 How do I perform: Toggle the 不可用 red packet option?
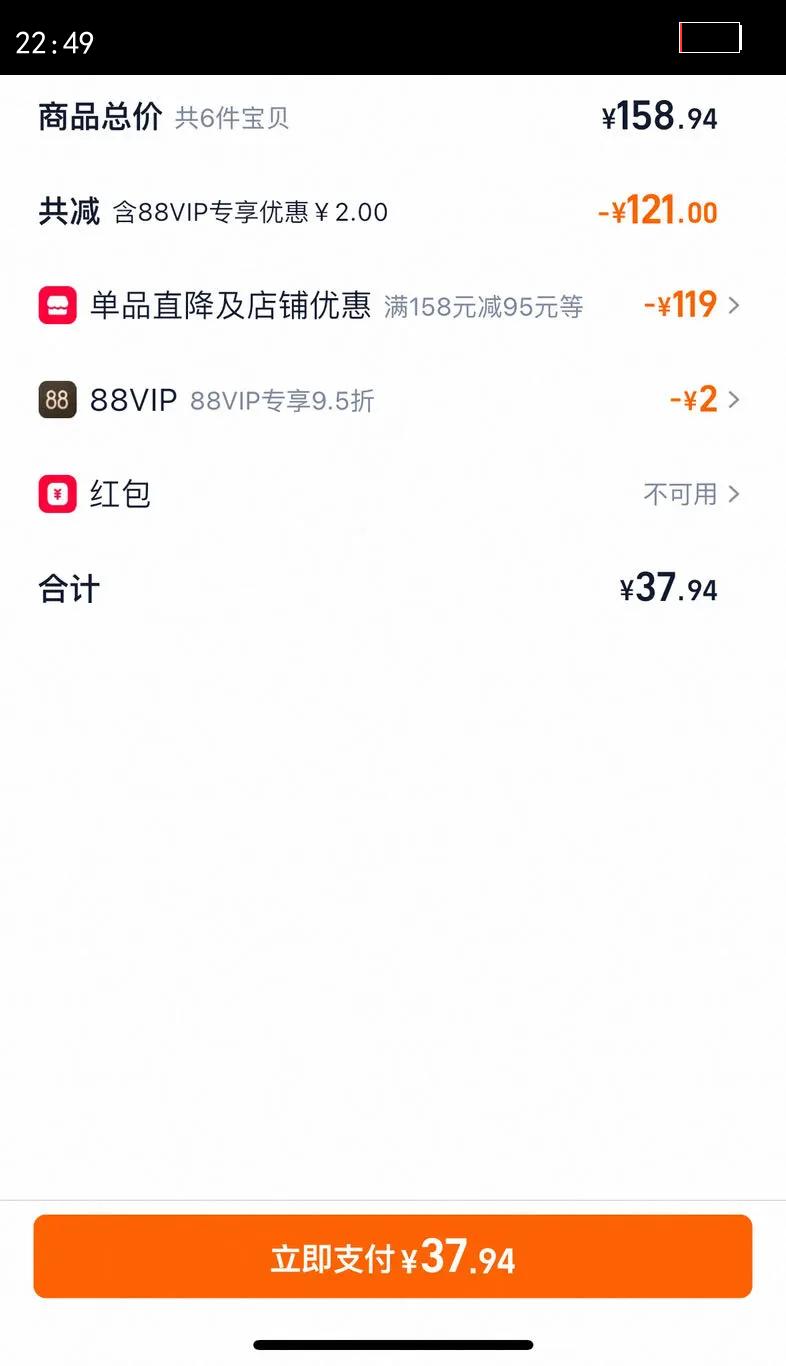click(x=679, y=493)
